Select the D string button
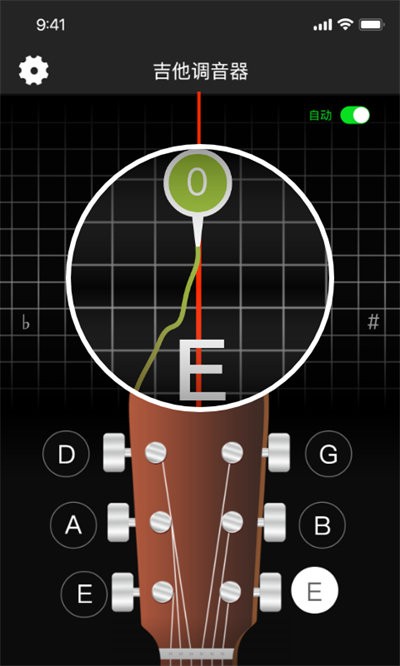This screenshot has width=400, height=666. [x=66, y=454]
